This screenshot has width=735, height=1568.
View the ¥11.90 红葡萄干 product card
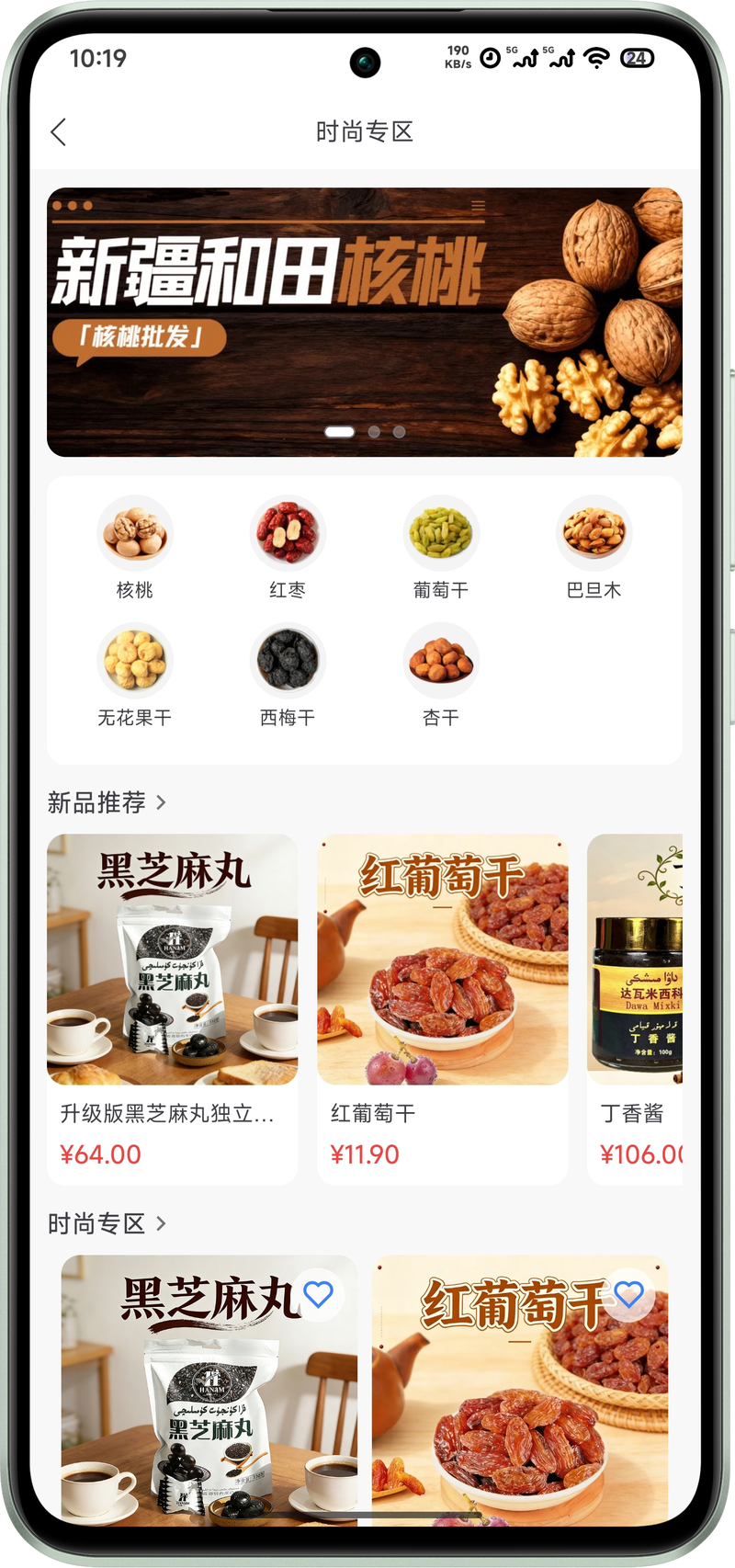click(442, 1007)
